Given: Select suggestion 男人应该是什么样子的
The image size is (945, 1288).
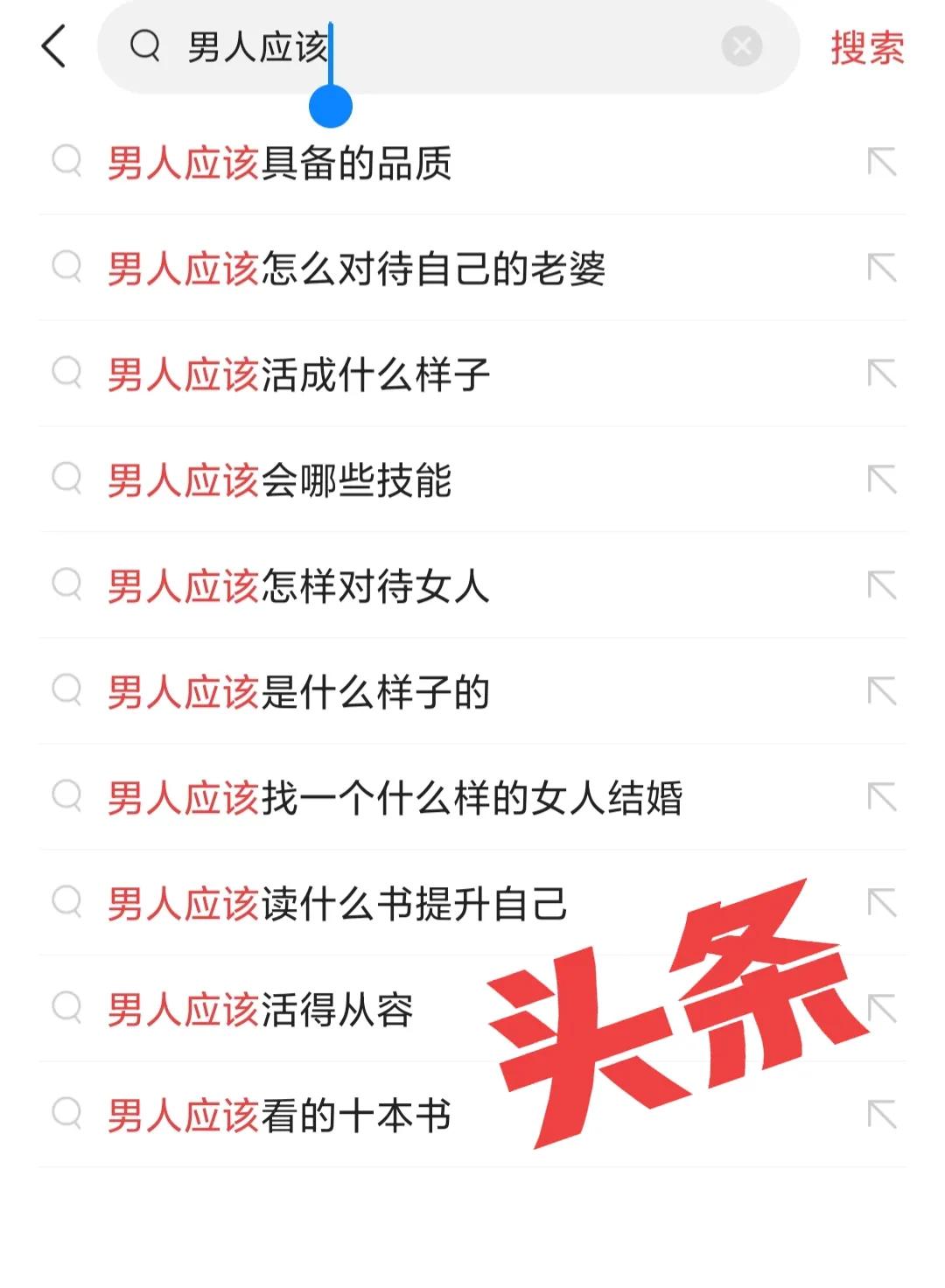Looking at the screenshot, I should pyautogui.click(x=297, y=693).
